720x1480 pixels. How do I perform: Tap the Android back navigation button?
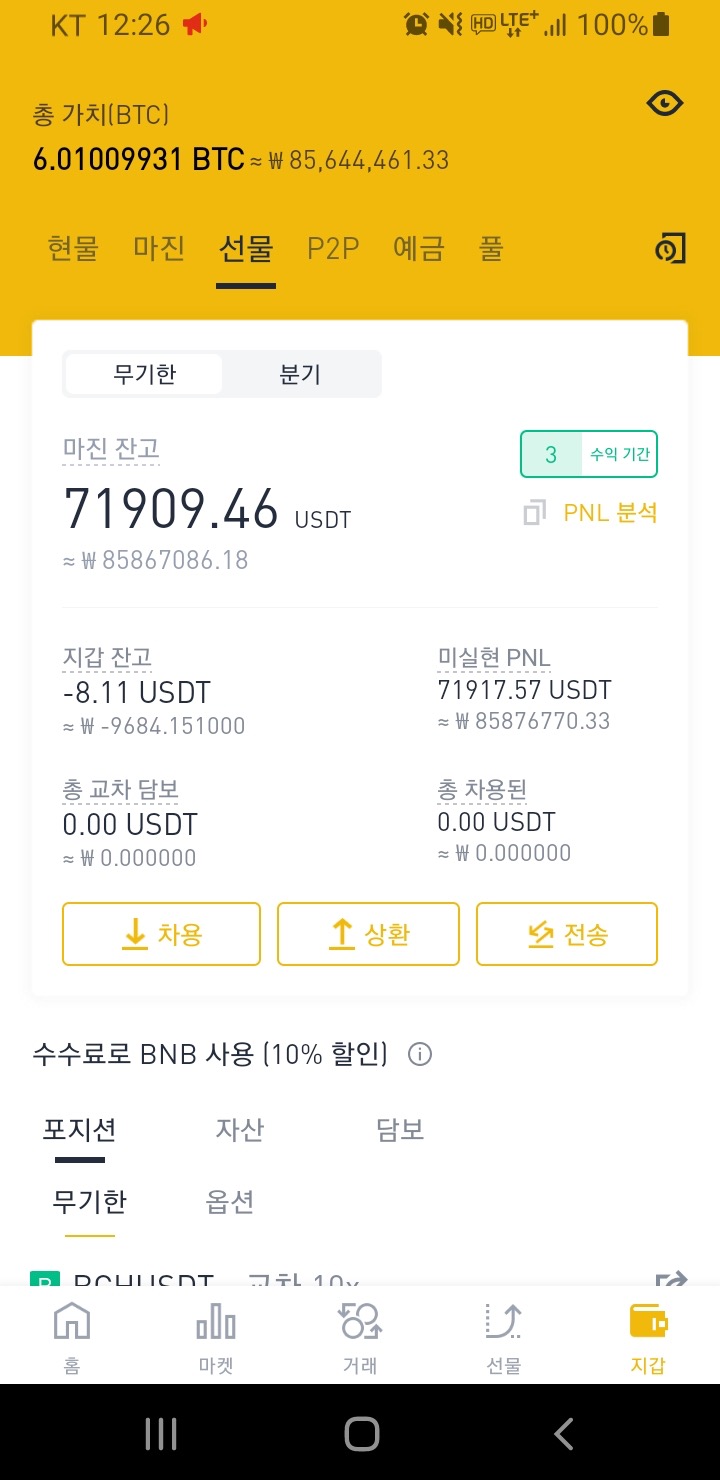(x=561, y=1432)
